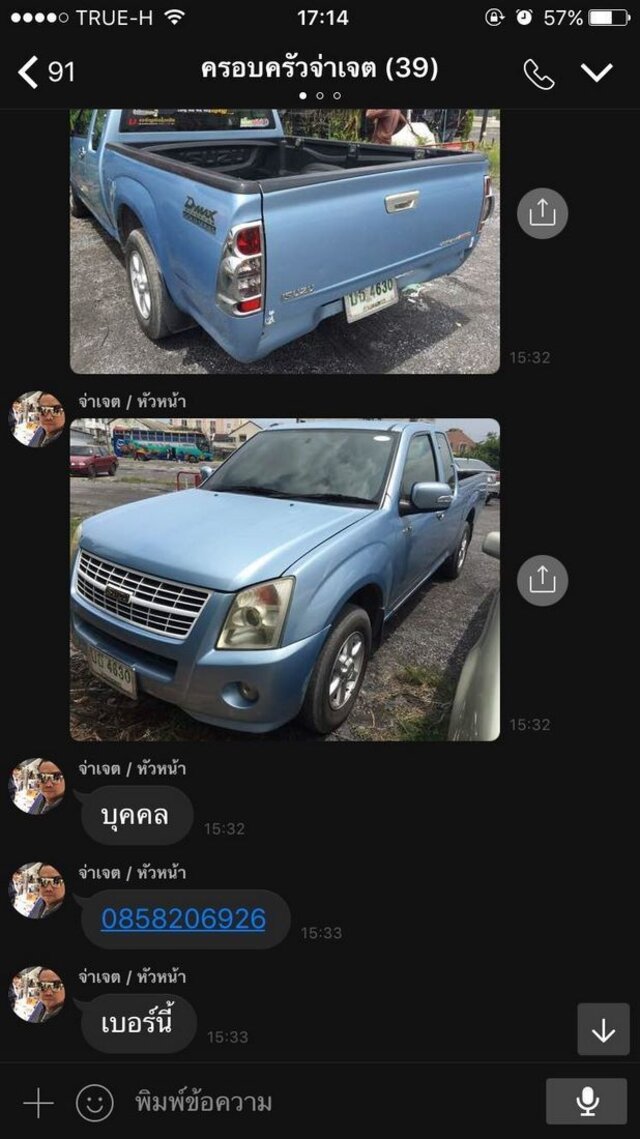Open the rear-view blue pickup photo

pyautogui.click(x=285, y=241)
